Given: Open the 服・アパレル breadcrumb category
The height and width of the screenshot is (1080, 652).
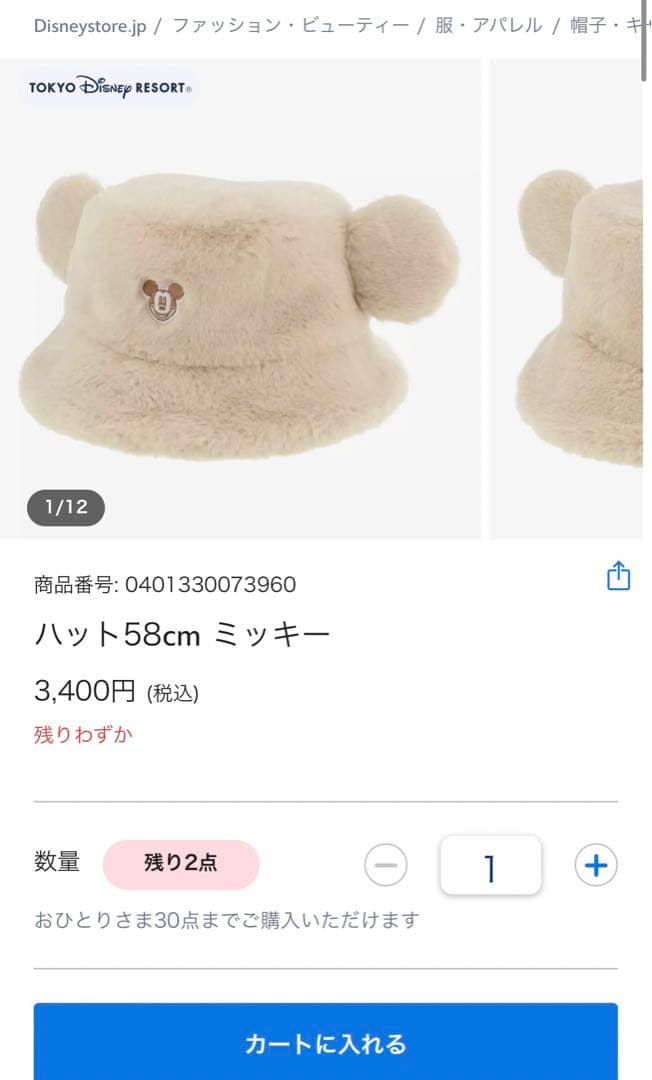Looking at the screenshot, I should click(x=488, y=26).
